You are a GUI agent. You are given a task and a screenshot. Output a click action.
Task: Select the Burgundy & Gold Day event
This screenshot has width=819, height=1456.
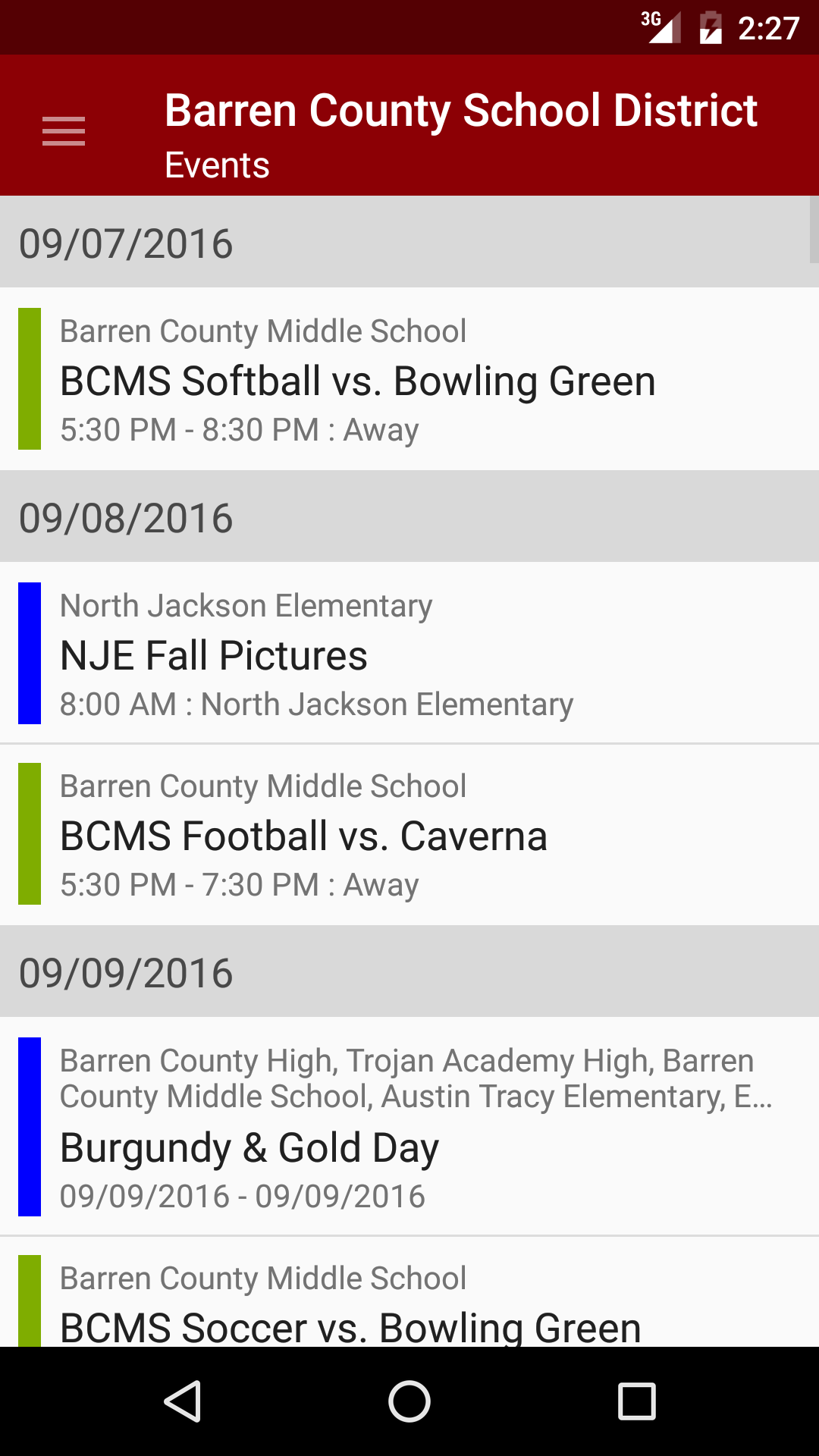pos(409,1127)
